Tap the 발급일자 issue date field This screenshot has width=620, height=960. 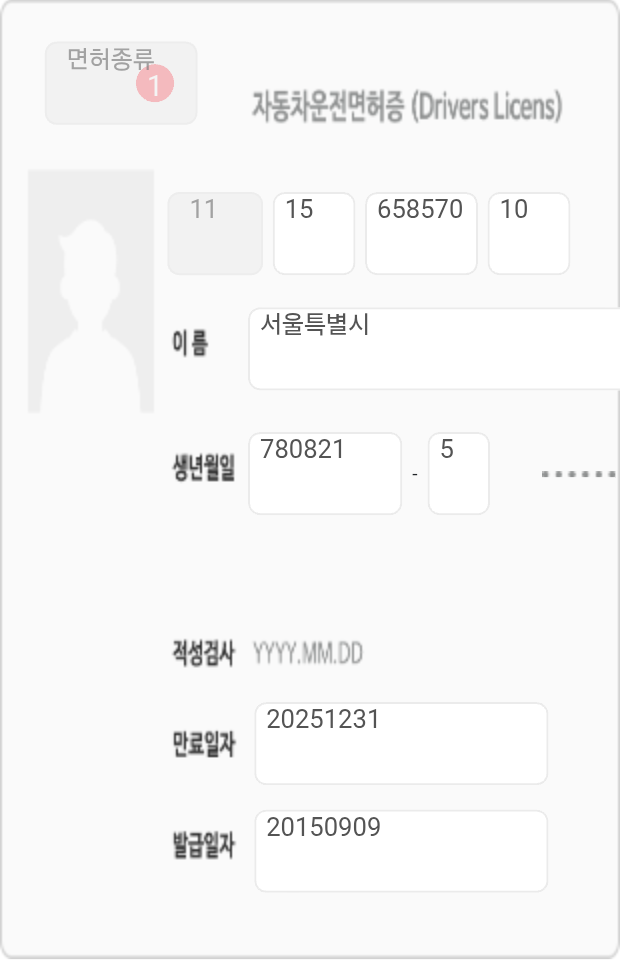(401, 851)
